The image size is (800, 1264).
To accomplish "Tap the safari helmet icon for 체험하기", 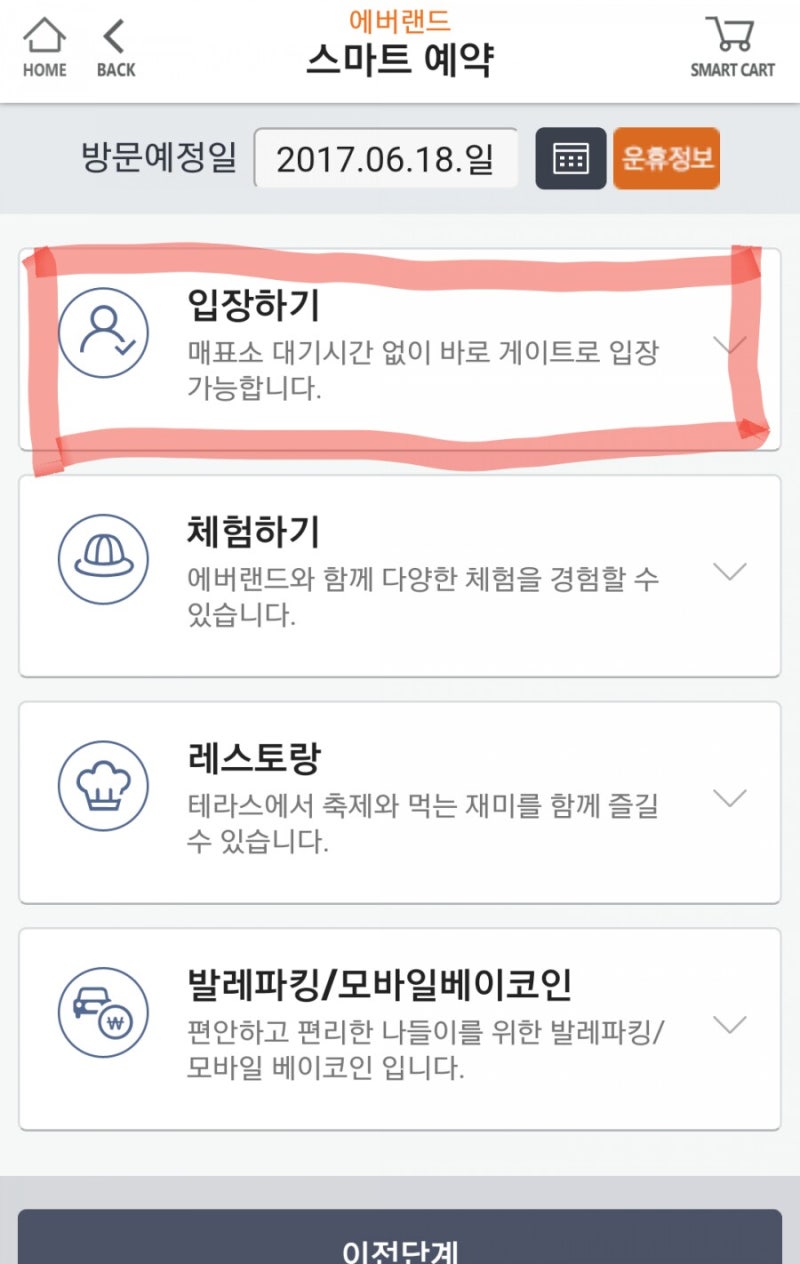I will click(x=103, y=558).
